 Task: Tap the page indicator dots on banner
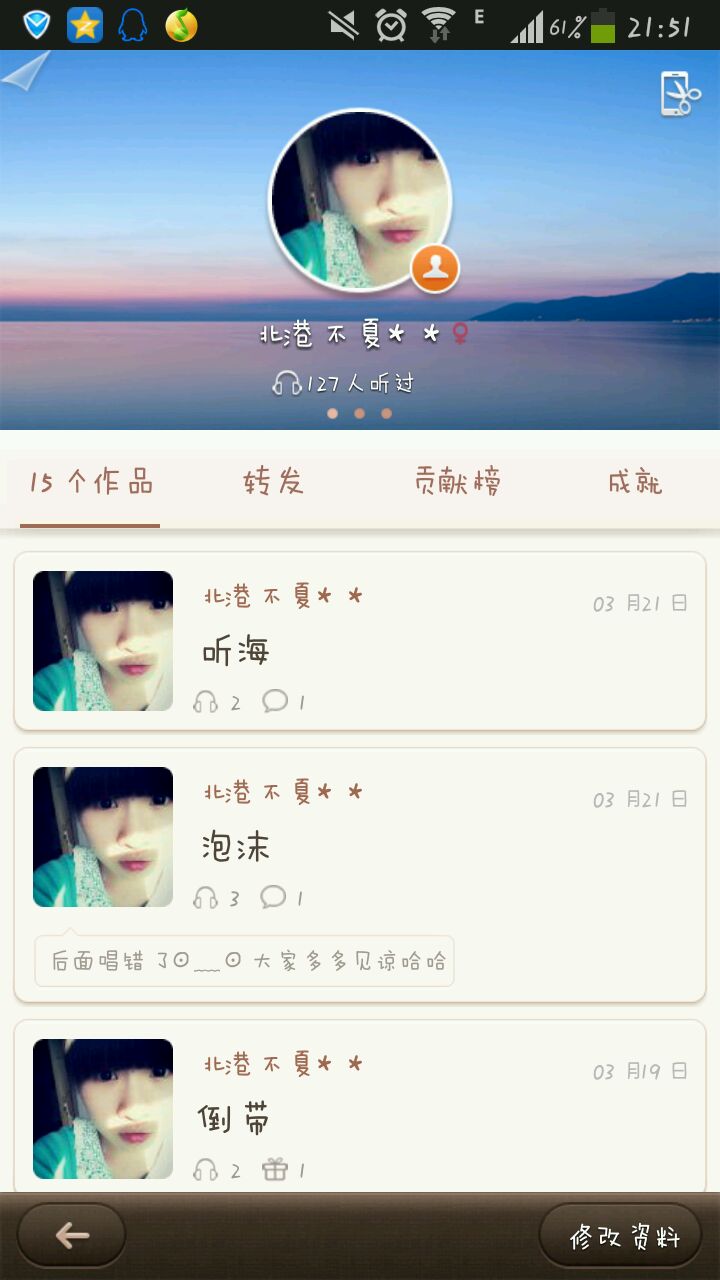click(x=359, y=413)
